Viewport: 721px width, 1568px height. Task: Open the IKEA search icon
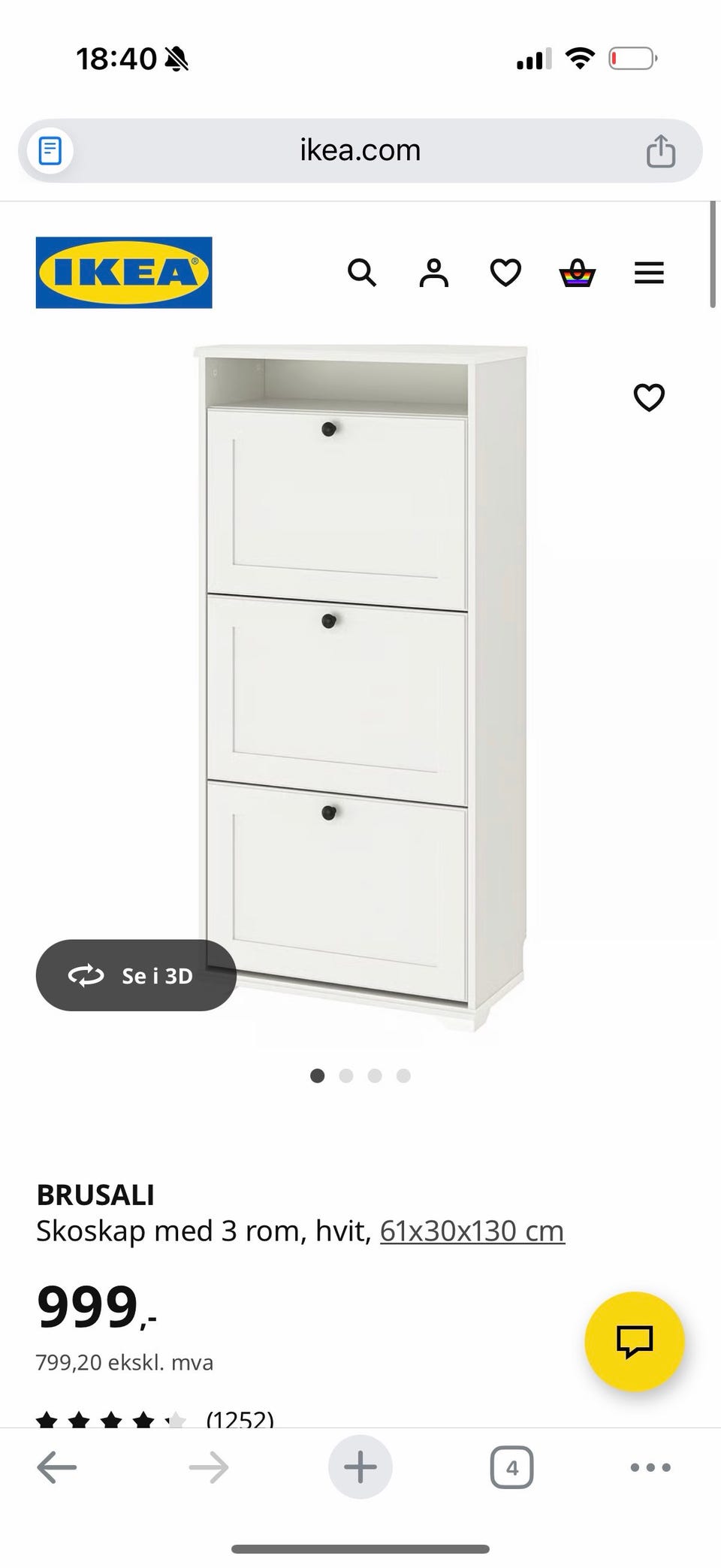pyautogui.click(x=361, y=273)
